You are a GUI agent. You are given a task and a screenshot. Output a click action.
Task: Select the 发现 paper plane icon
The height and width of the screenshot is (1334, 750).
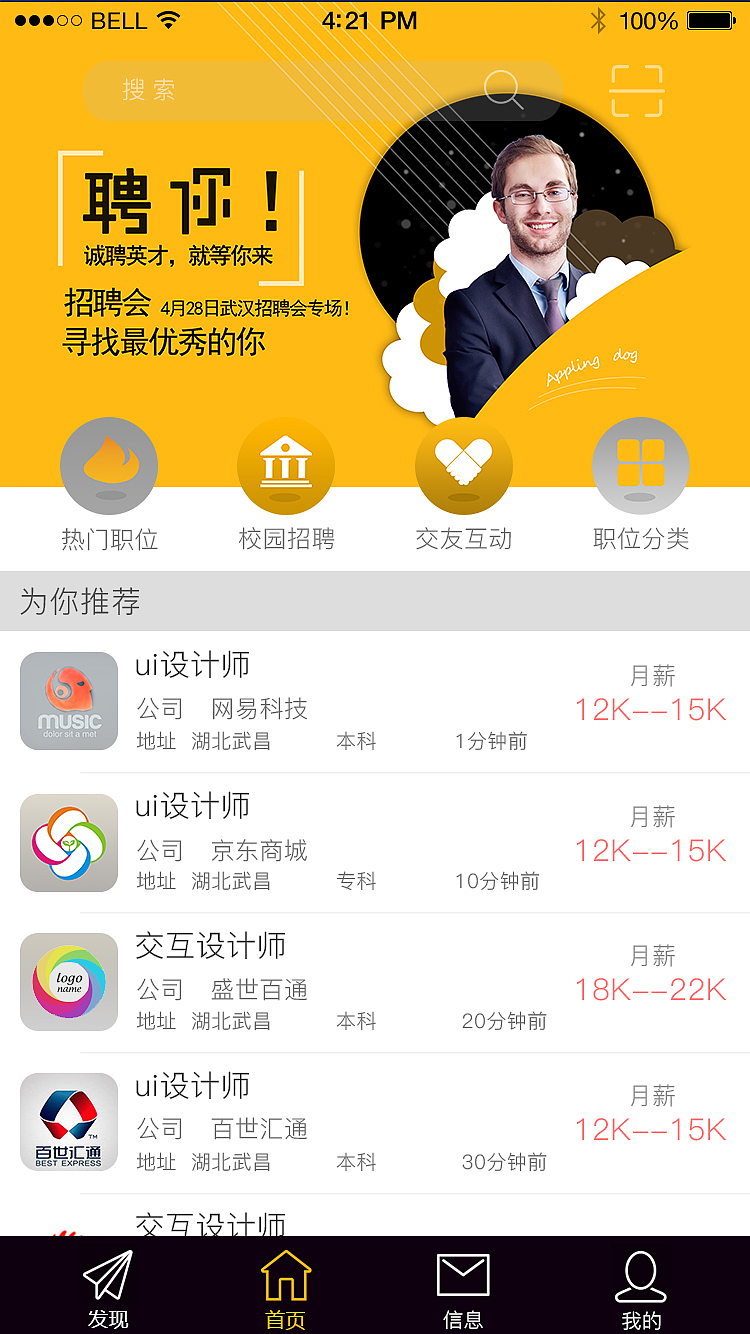(107, 1273)
